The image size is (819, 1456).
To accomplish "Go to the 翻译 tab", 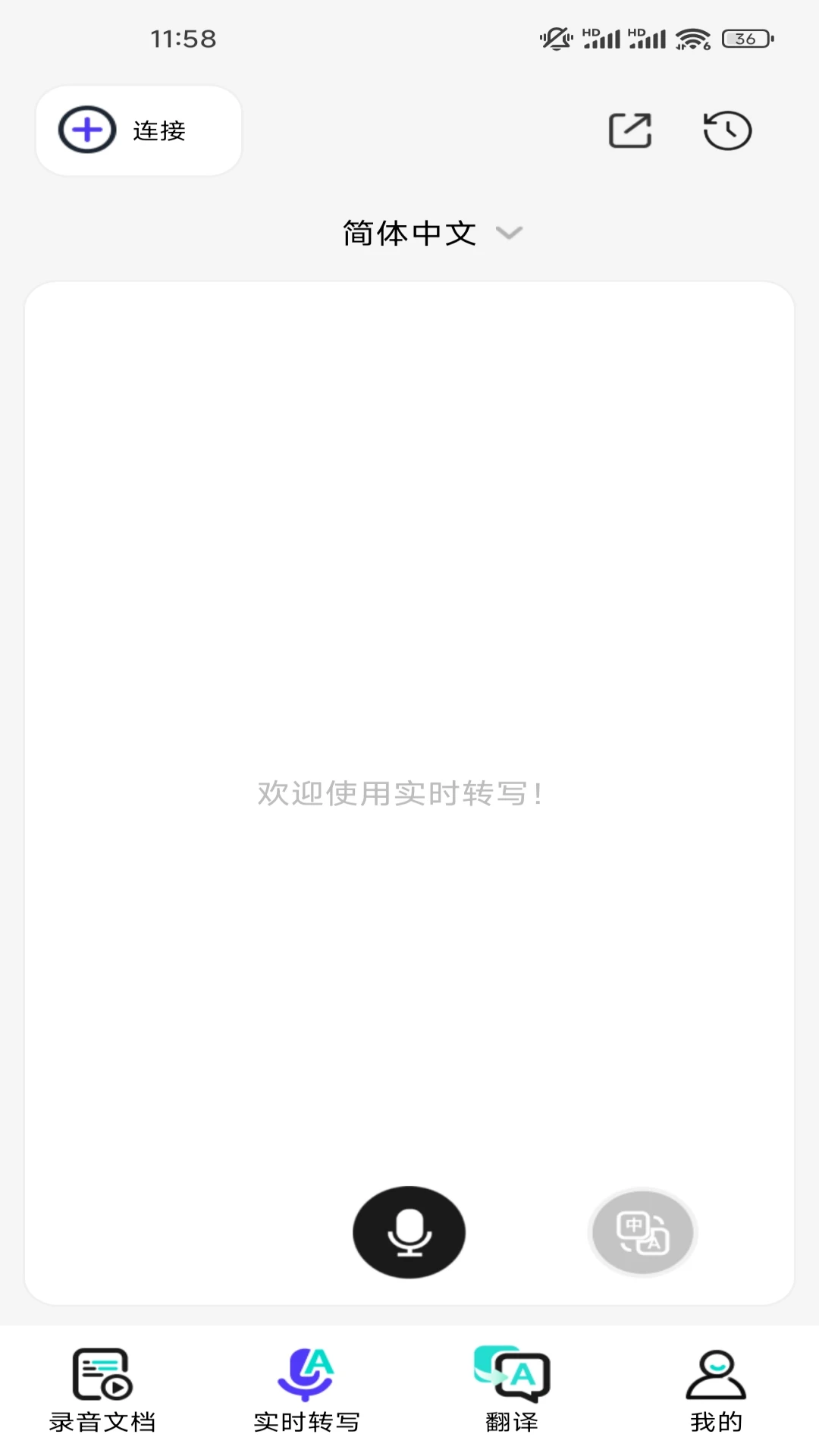I will pos(512,1390).
